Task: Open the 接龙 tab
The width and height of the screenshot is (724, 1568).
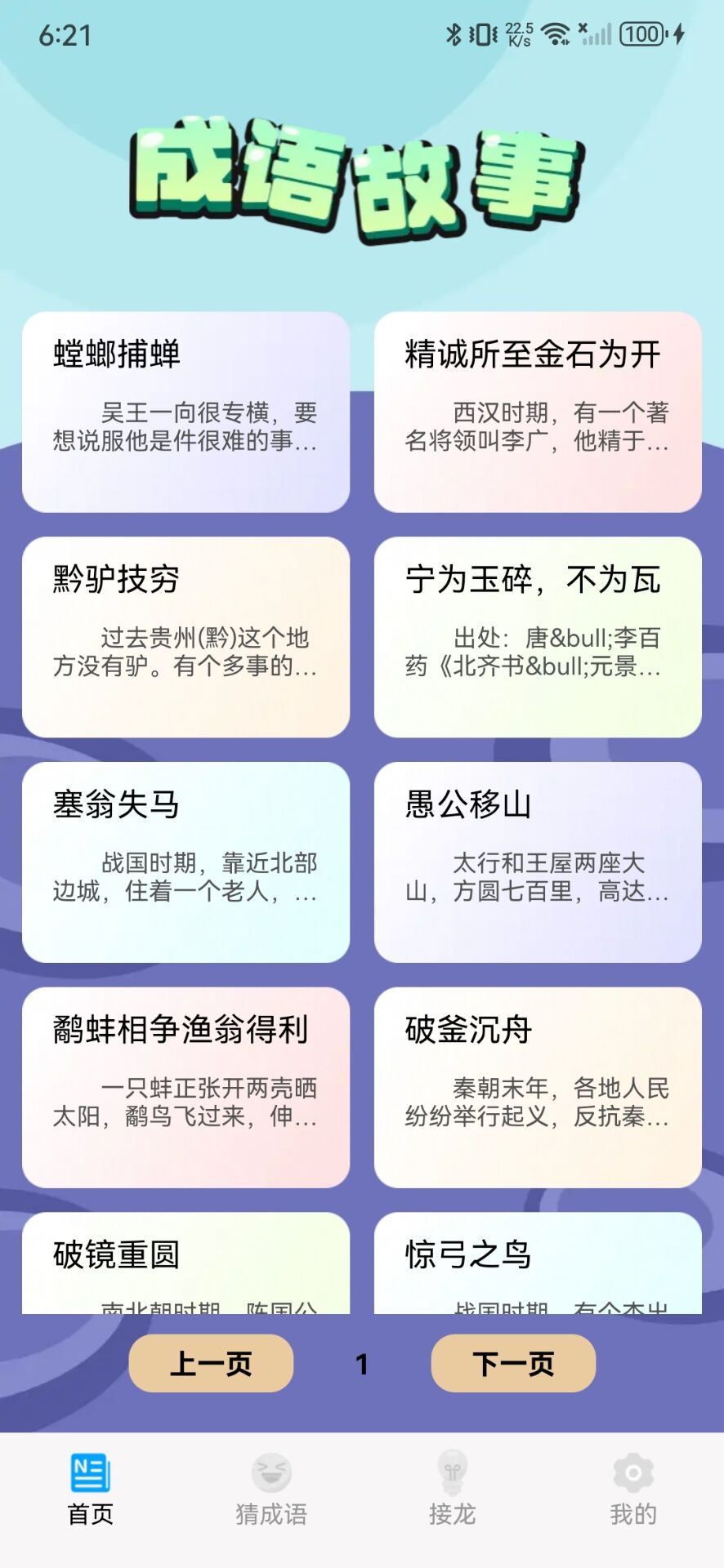Action: point(452,1490)
